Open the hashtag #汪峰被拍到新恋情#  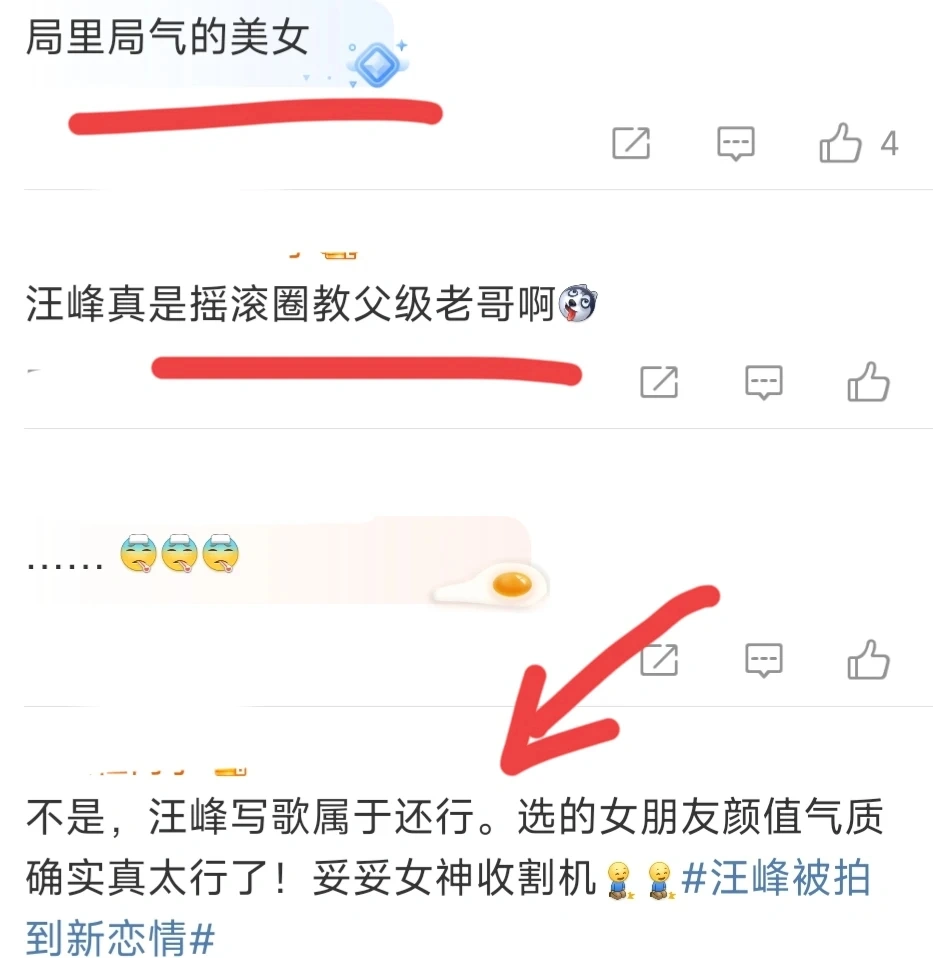[775, 880]
